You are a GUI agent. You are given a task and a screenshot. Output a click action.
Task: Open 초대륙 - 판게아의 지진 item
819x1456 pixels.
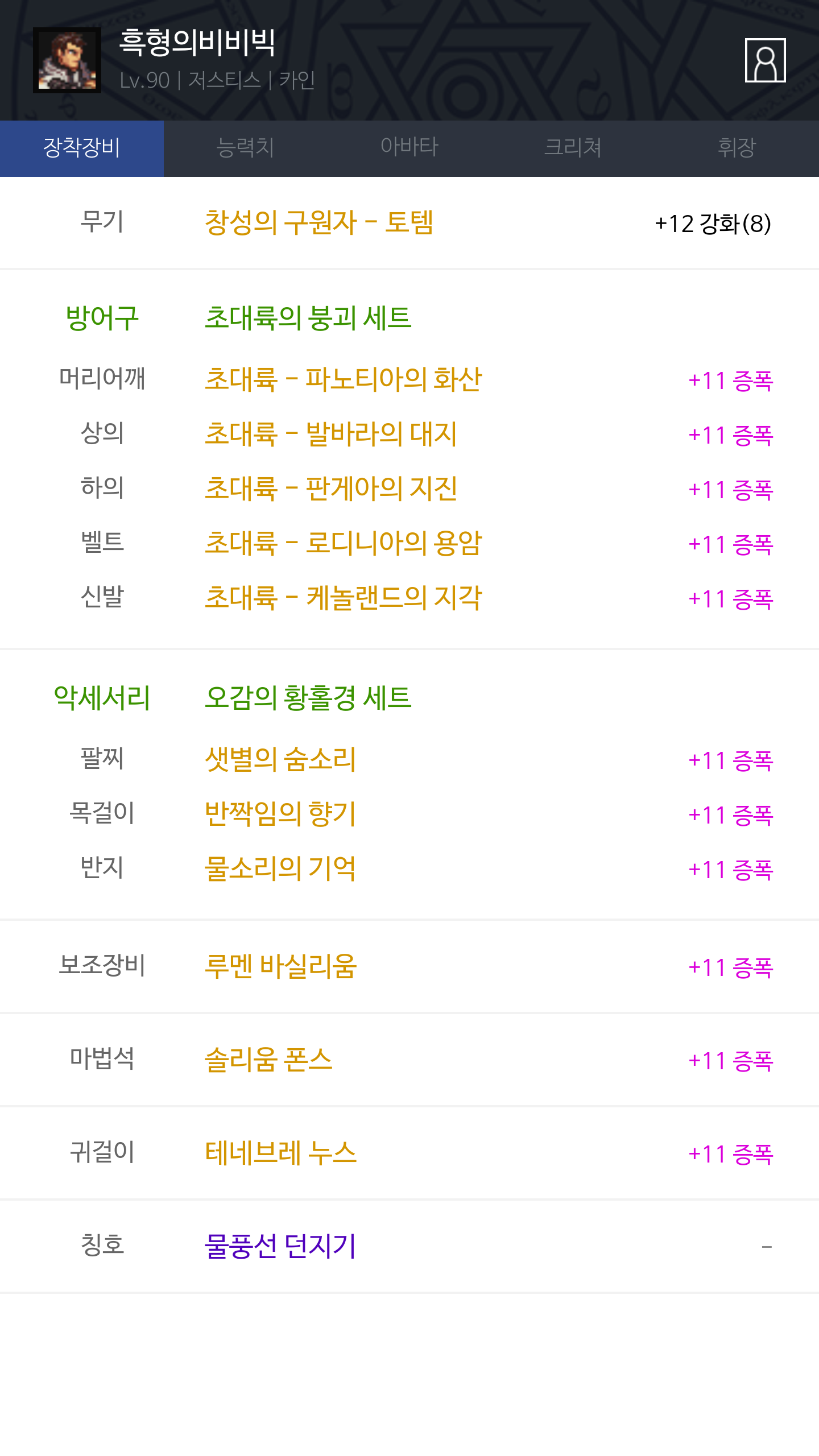point(331,489)
